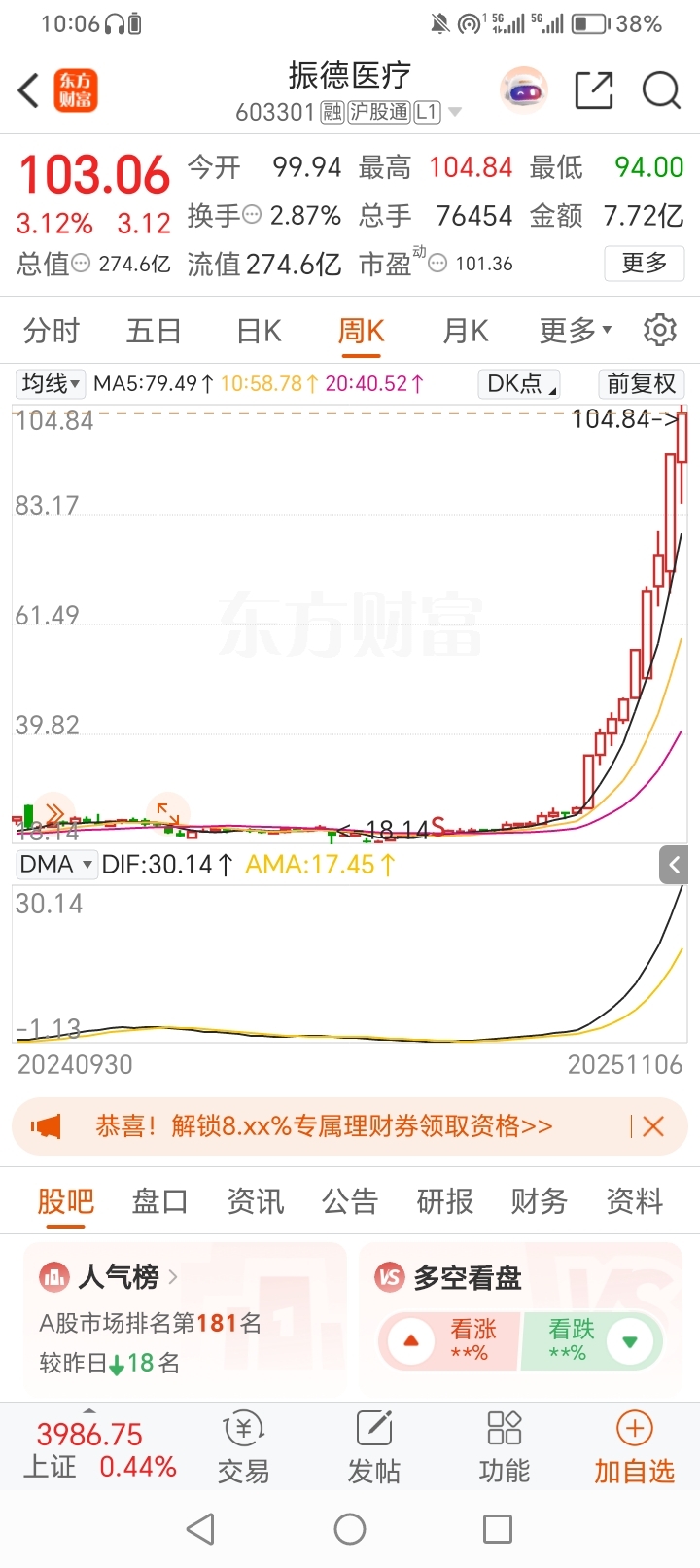Switch to the 分时 chart tab

tap(52, 331)
